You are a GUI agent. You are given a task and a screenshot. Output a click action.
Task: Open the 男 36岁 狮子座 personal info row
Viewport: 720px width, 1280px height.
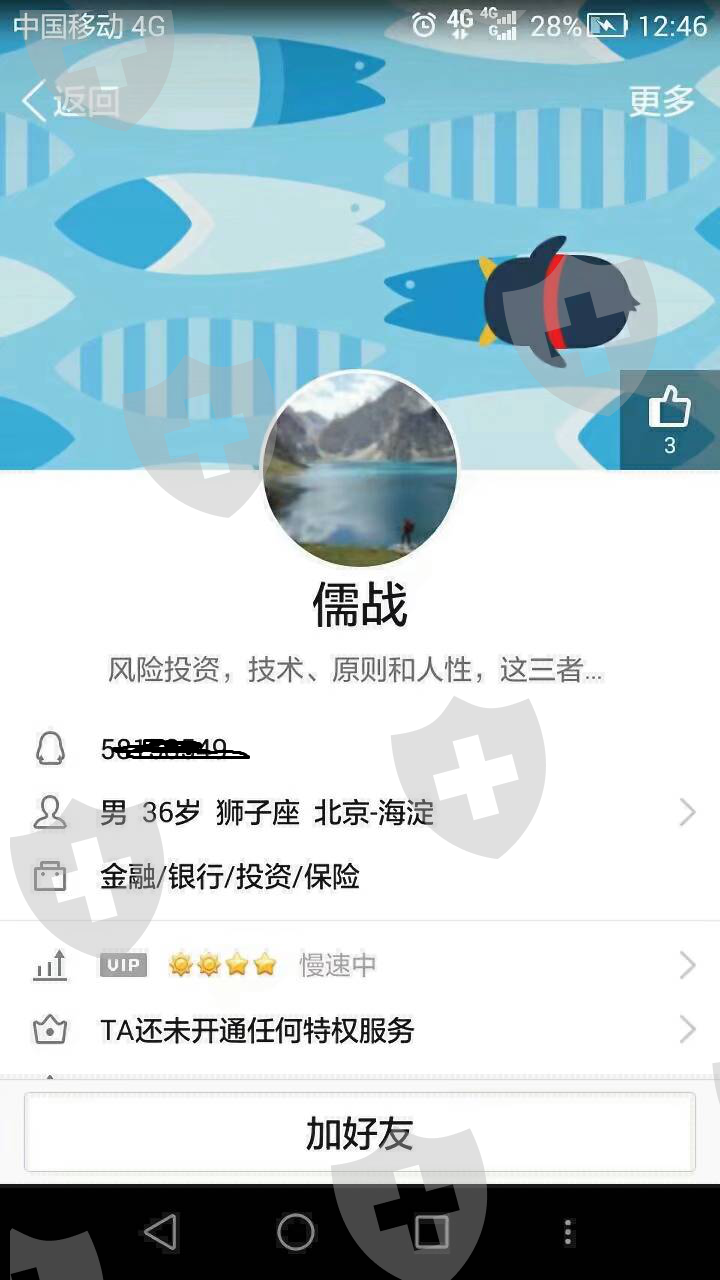point(360,813)
